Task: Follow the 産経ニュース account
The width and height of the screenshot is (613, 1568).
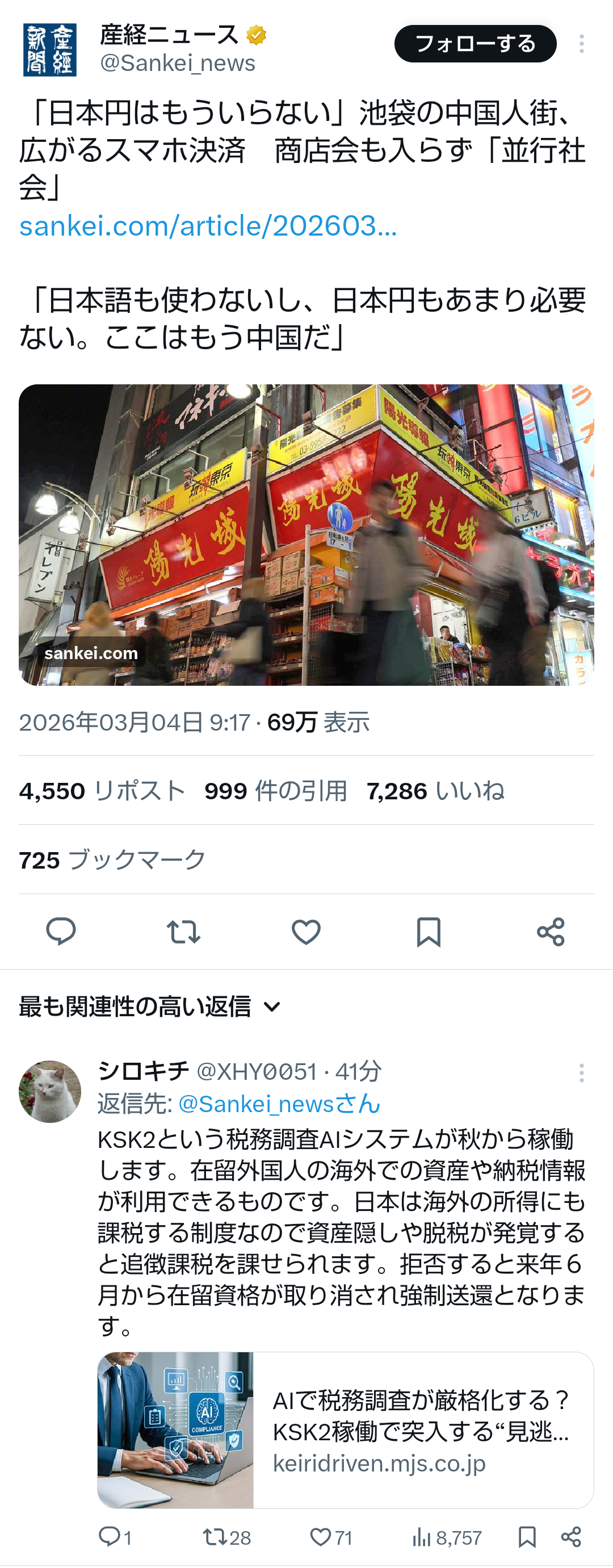Action: [x=475, y=44]
